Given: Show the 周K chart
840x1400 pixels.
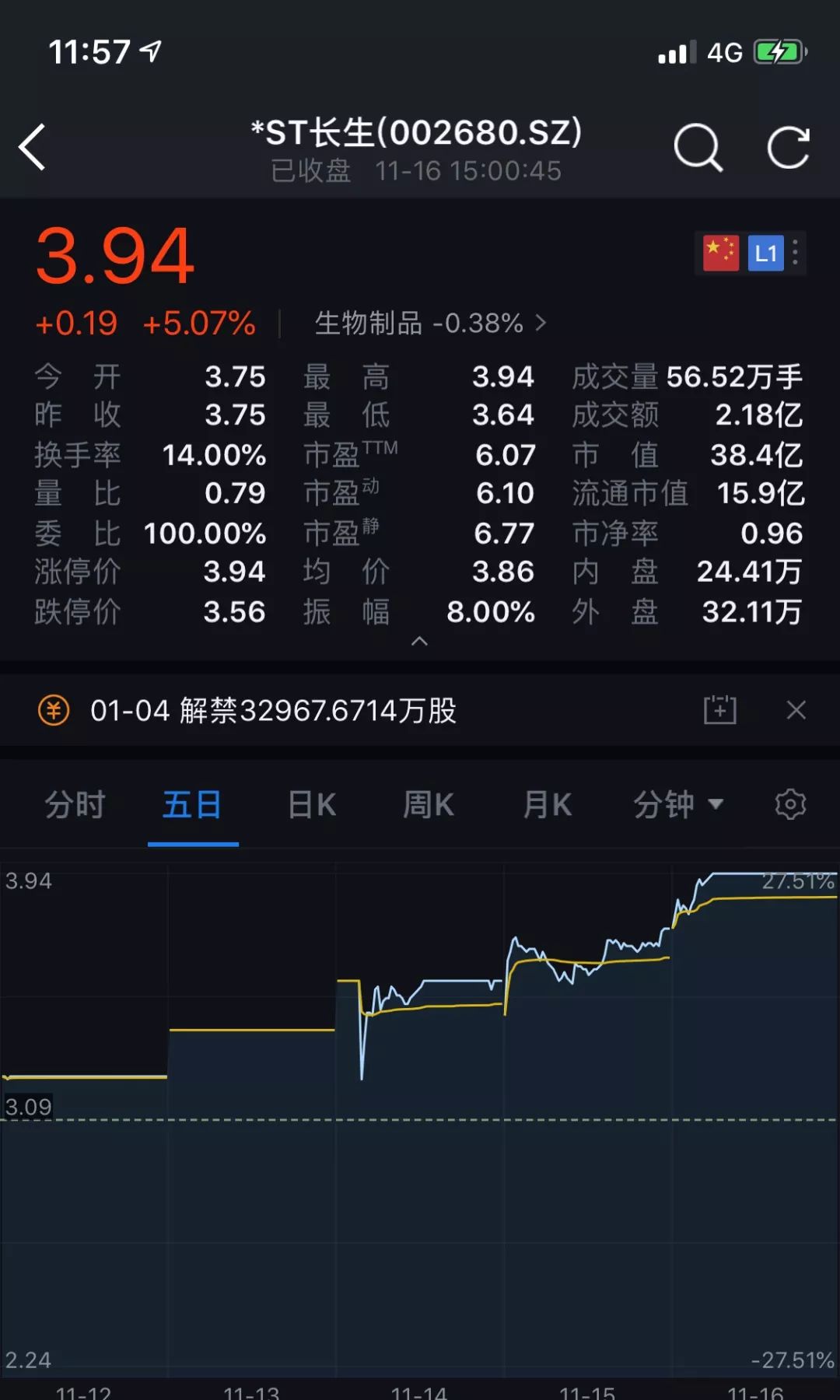Looking at the screenshot, I should 429,804.
